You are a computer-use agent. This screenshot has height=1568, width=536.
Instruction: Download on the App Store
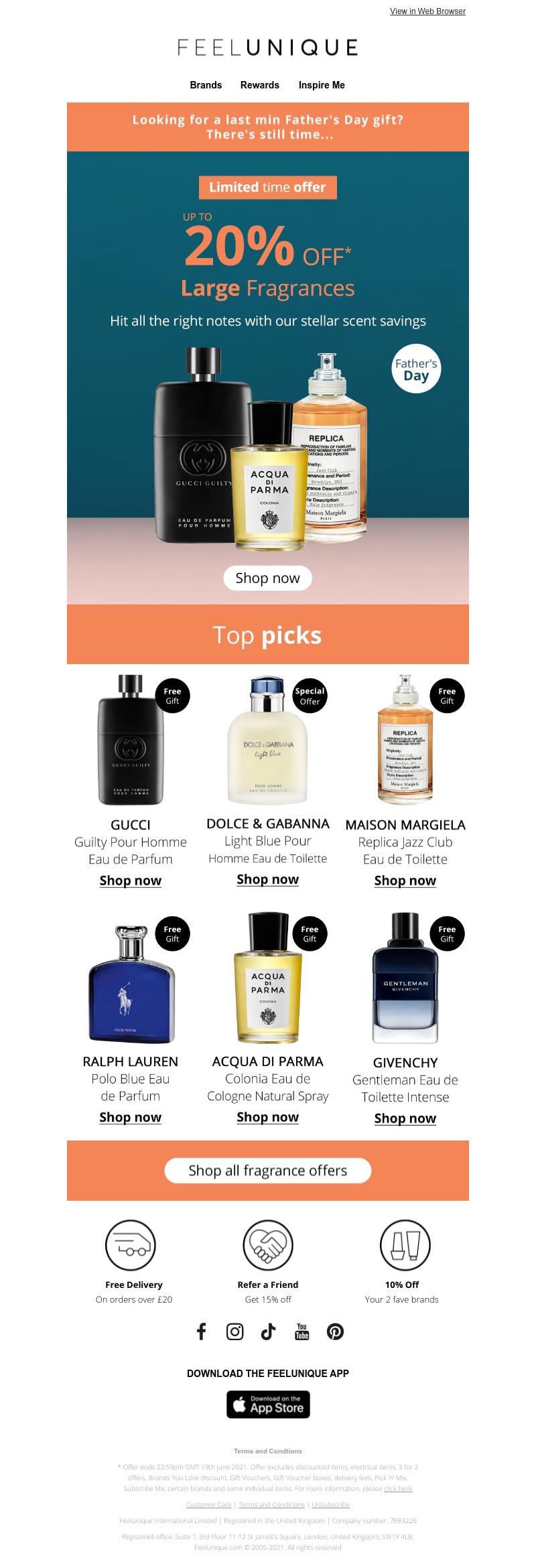(x=268, y=1404)
